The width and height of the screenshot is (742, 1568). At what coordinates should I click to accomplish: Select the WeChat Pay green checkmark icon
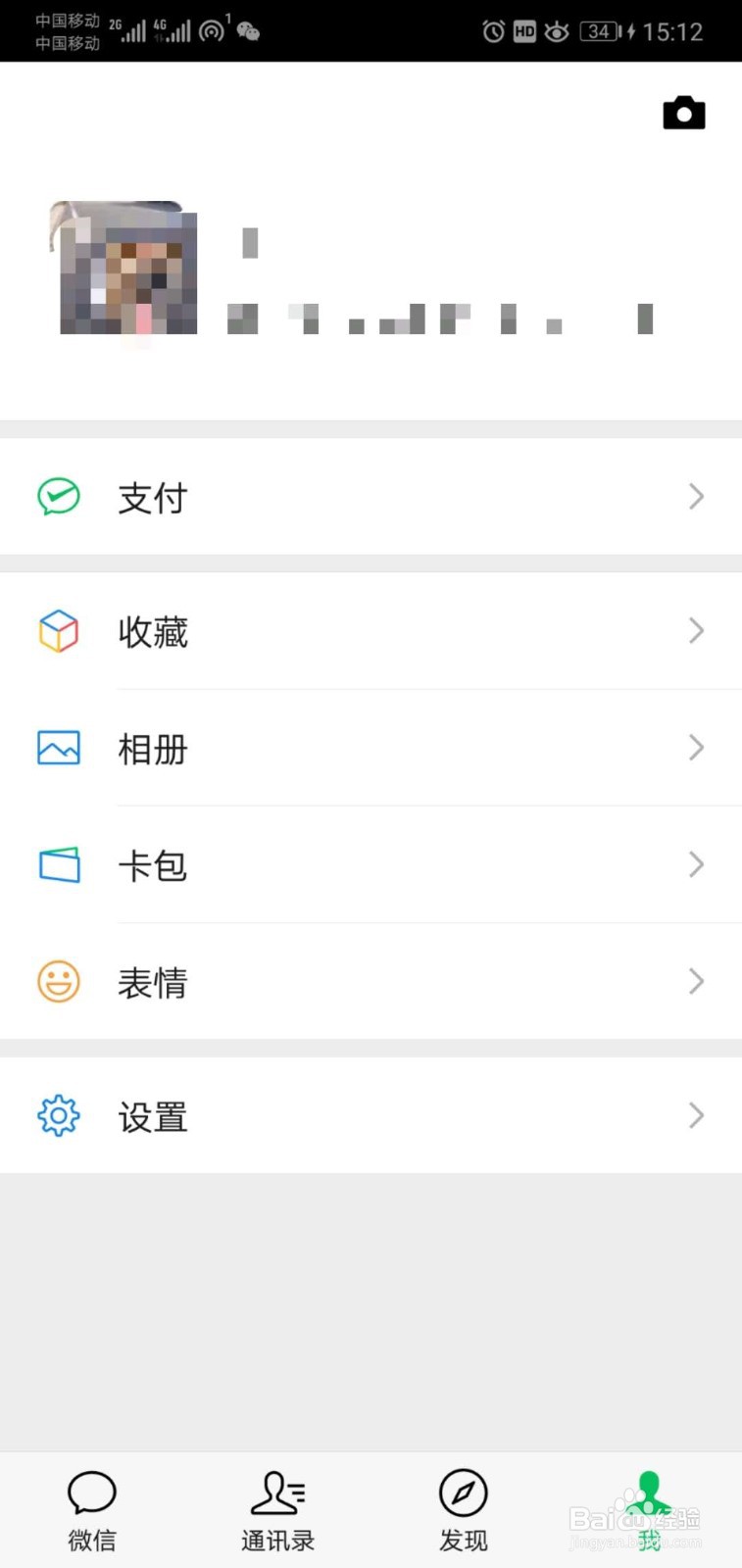[x=58, y=497]
